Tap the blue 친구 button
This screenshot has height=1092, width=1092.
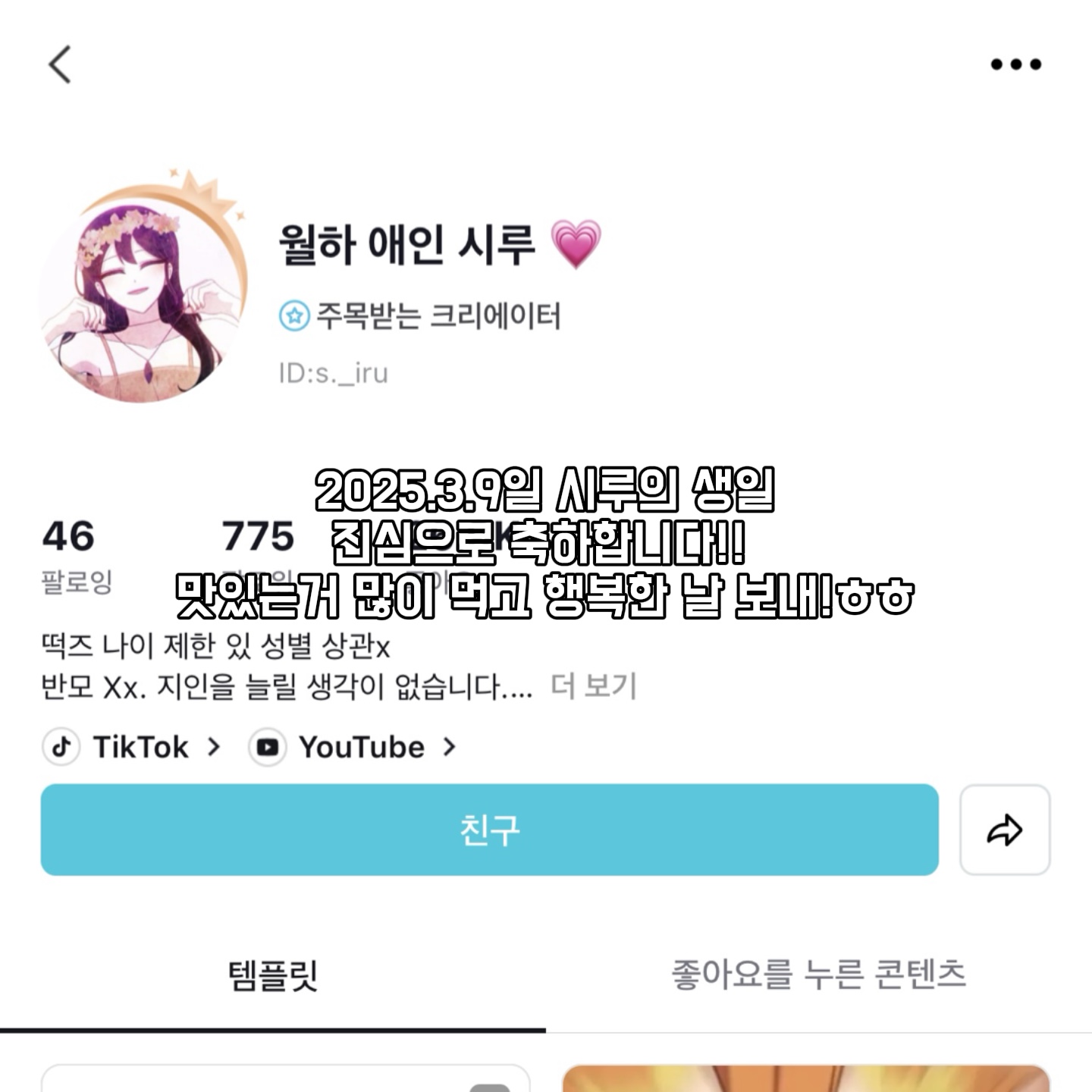(x=489, y=830)
